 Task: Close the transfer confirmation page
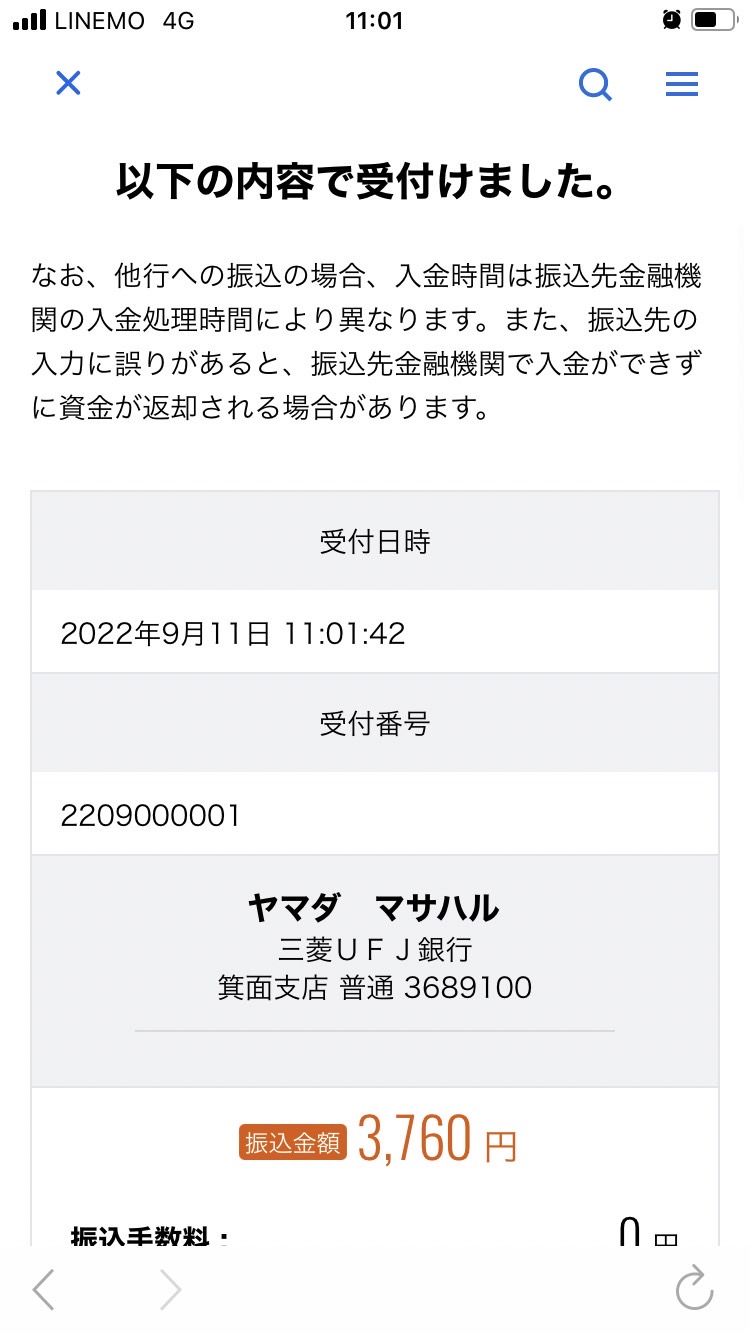68,83
